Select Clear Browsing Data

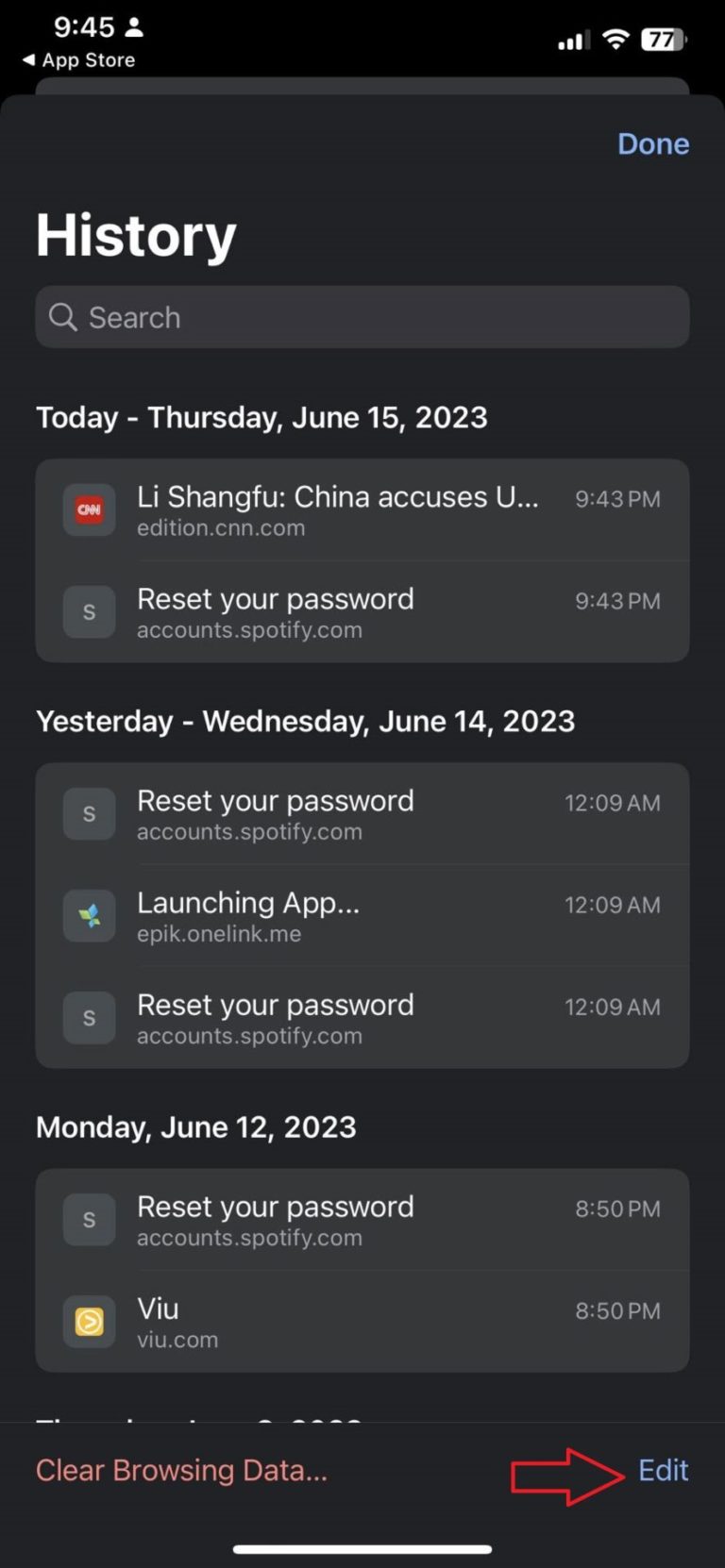(181, 1470)
